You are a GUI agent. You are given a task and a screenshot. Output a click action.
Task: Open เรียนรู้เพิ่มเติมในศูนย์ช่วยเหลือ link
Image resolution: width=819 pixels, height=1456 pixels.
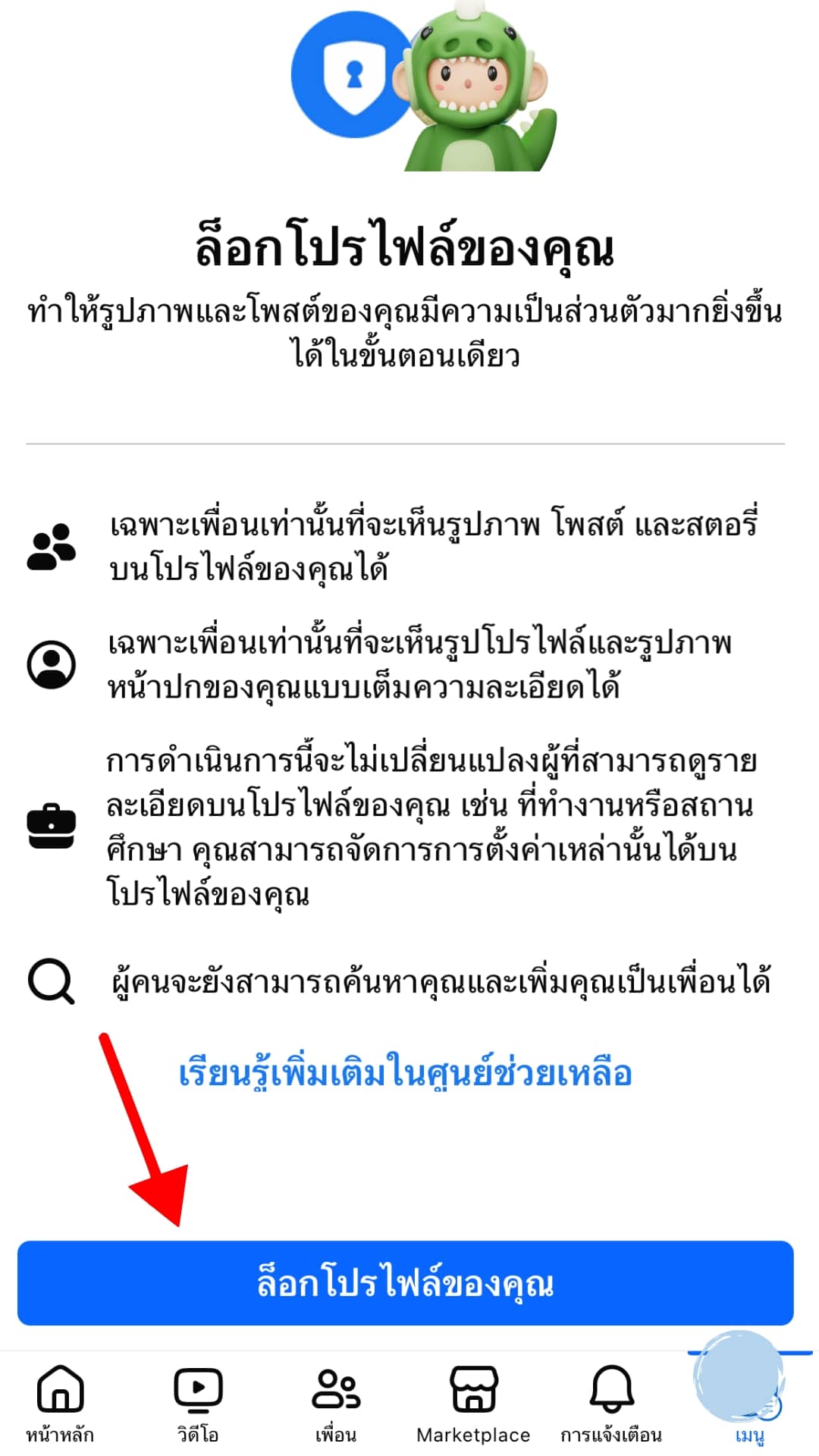coord(406,1073)
